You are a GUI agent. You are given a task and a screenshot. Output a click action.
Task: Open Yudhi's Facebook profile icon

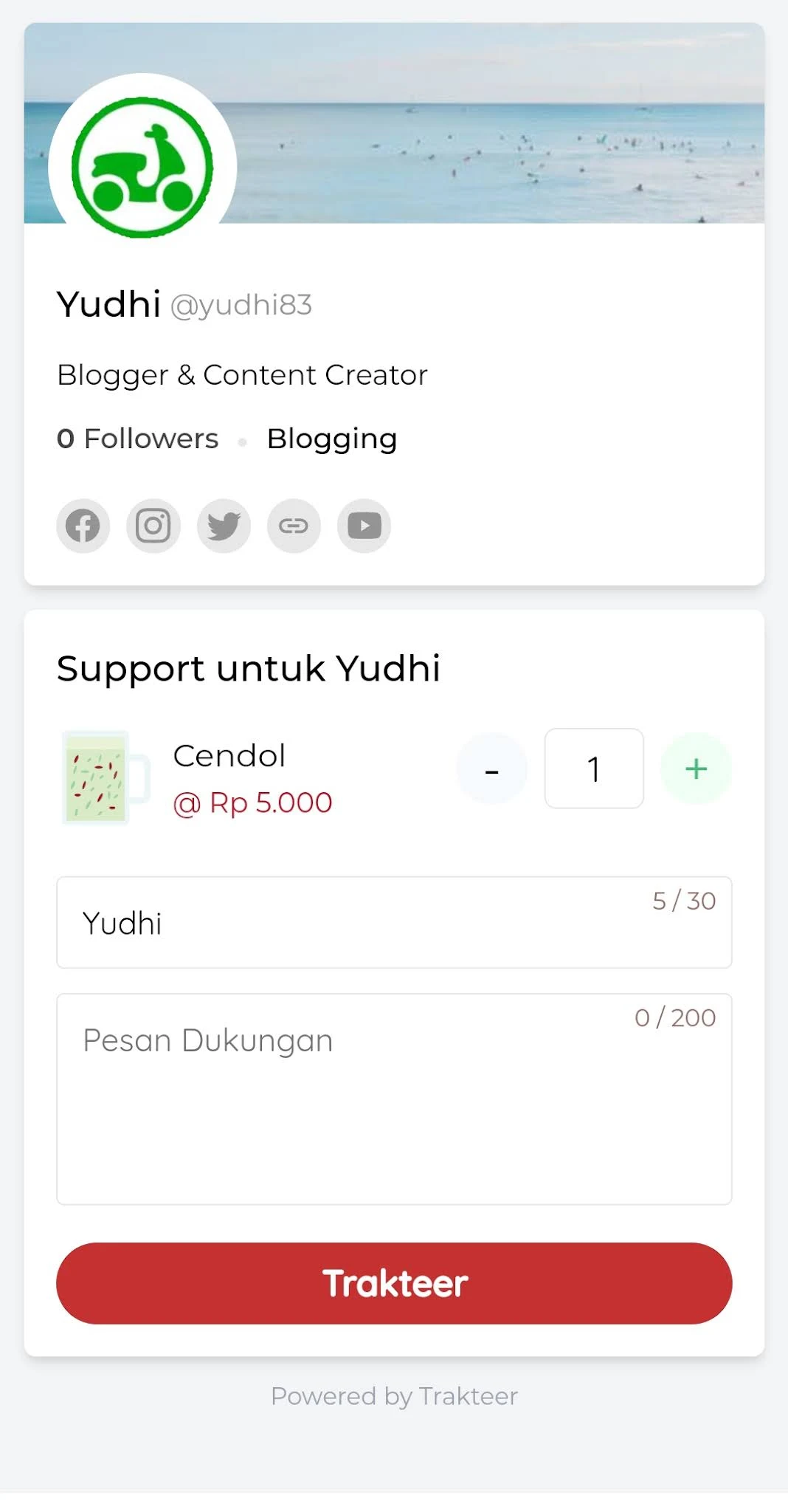point(83,526)
